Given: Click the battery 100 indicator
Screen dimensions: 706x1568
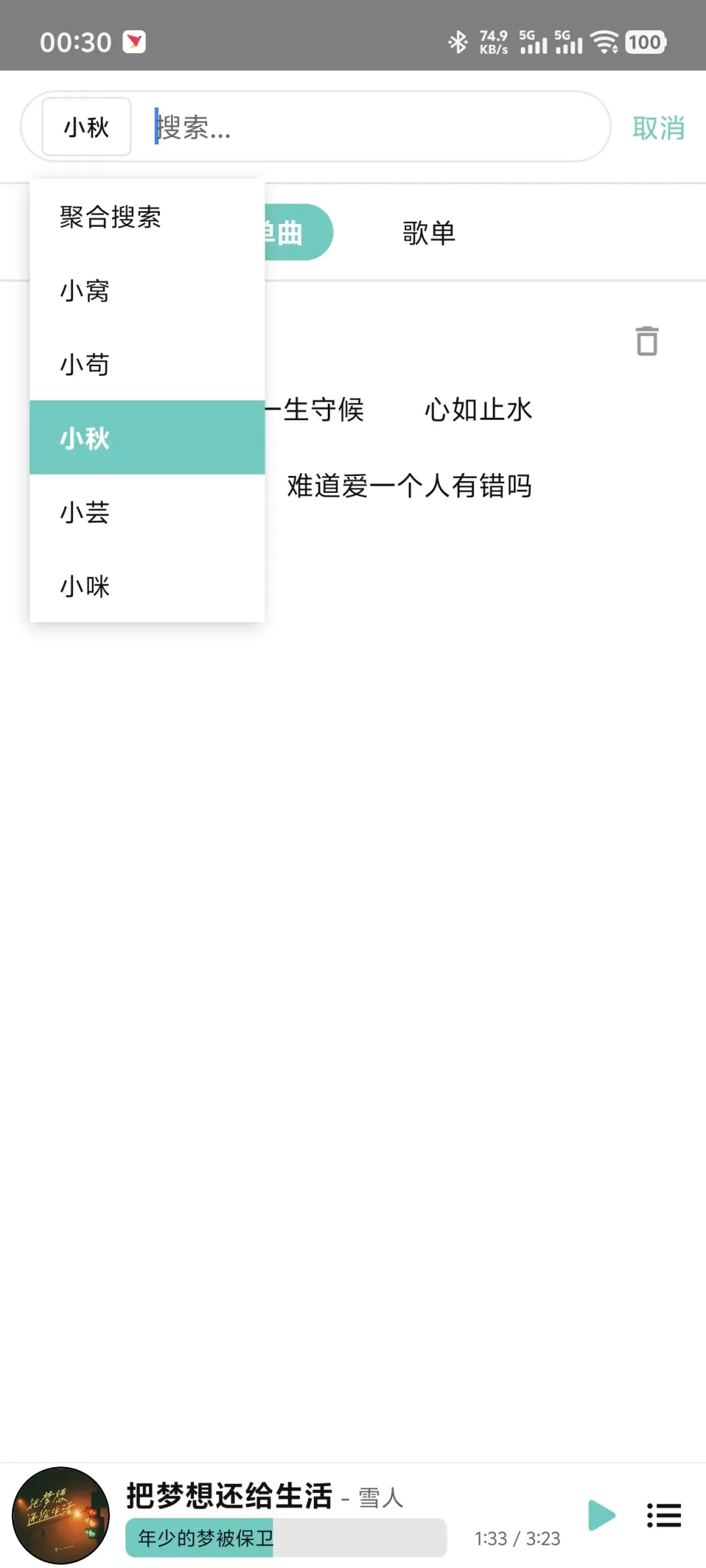Looking at the screenshot, I should pyautogui.click(x=644, y=42).
